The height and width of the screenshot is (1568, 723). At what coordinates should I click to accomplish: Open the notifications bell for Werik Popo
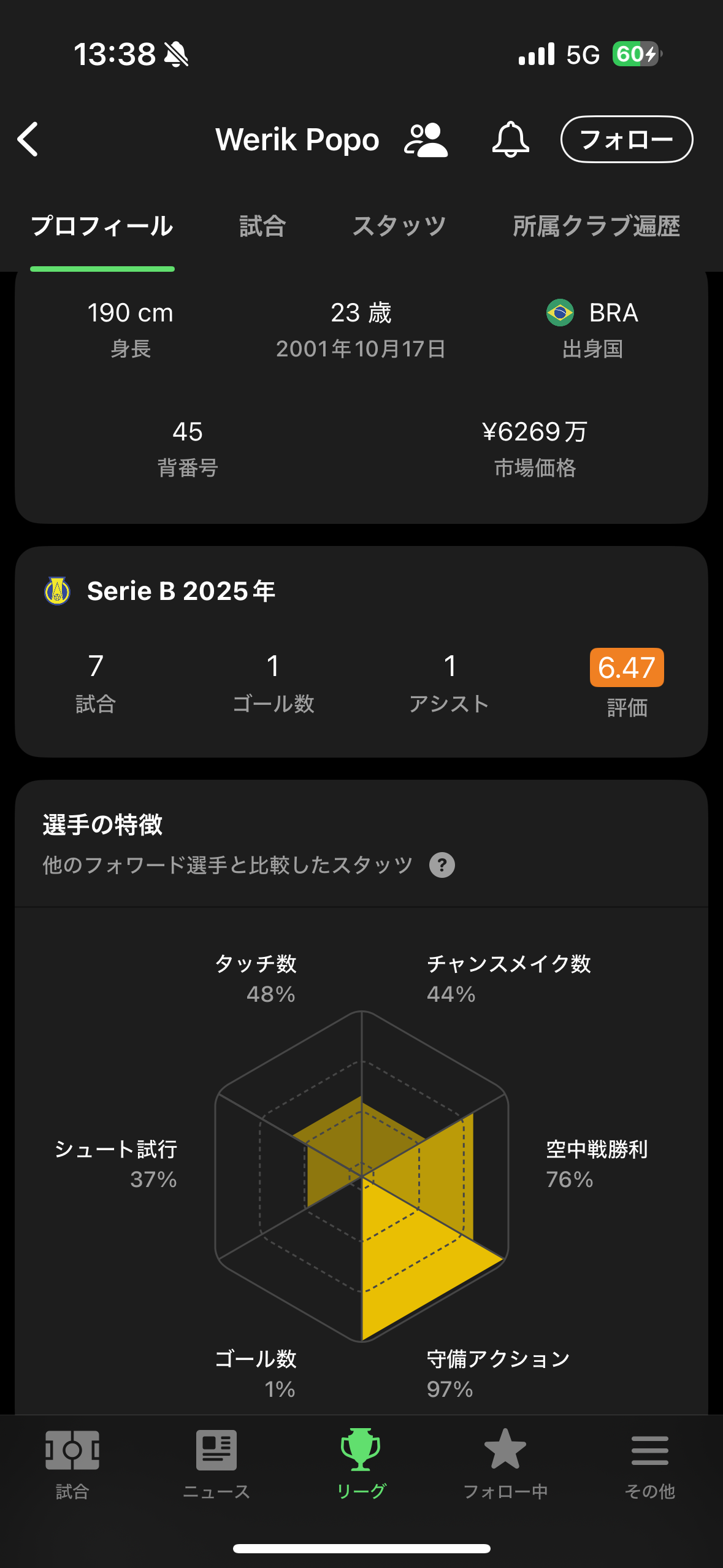click(510, 140)
